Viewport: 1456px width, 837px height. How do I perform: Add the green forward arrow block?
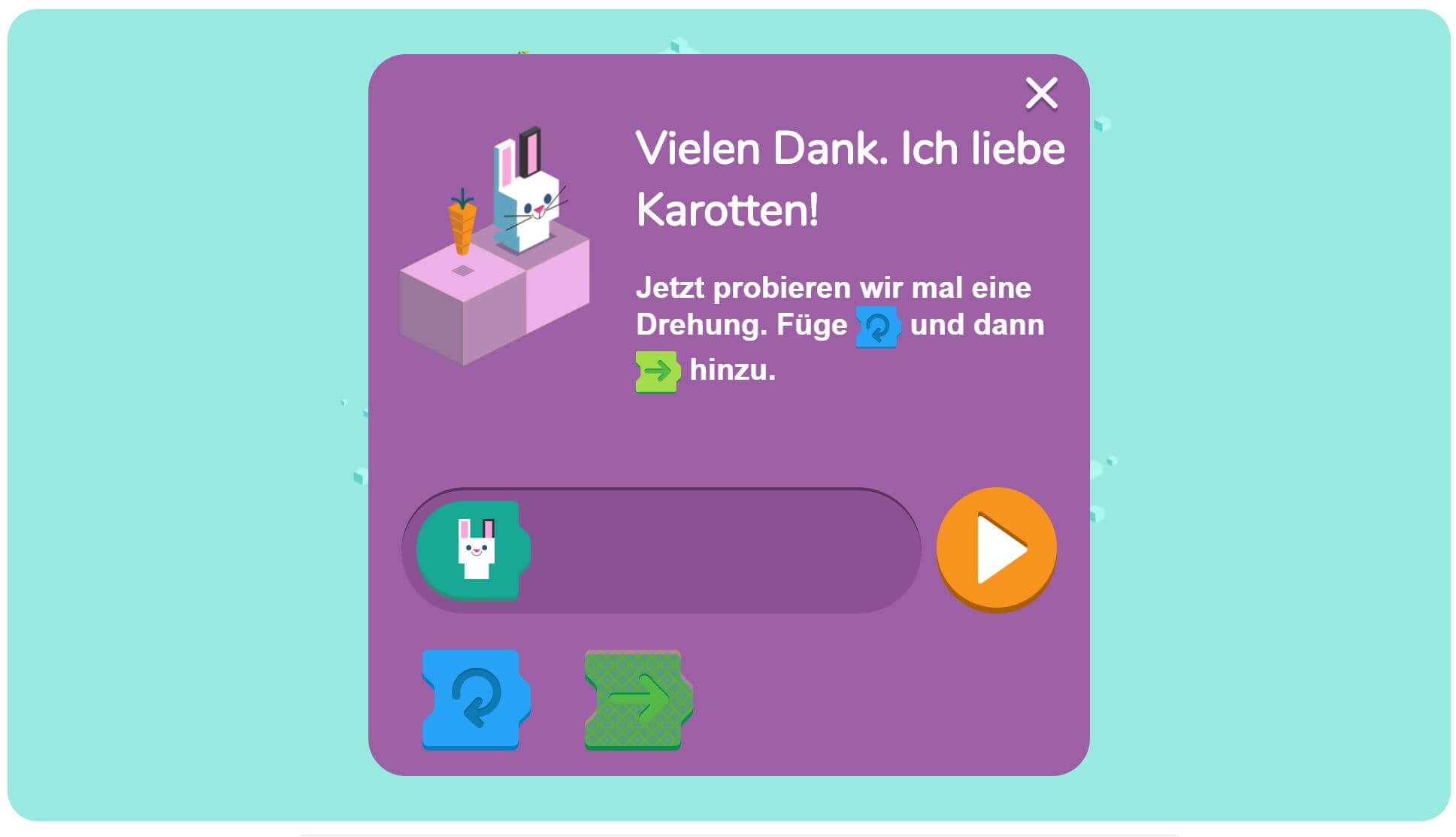coord(637,699)
